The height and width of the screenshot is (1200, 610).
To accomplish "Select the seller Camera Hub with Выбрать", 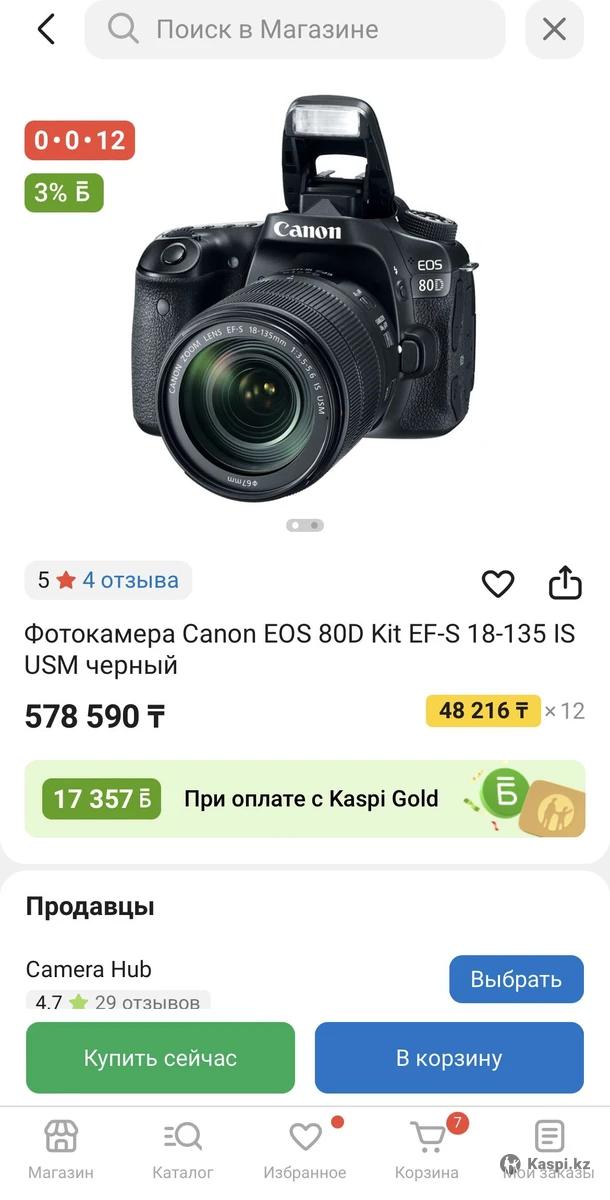I will 516,979.
